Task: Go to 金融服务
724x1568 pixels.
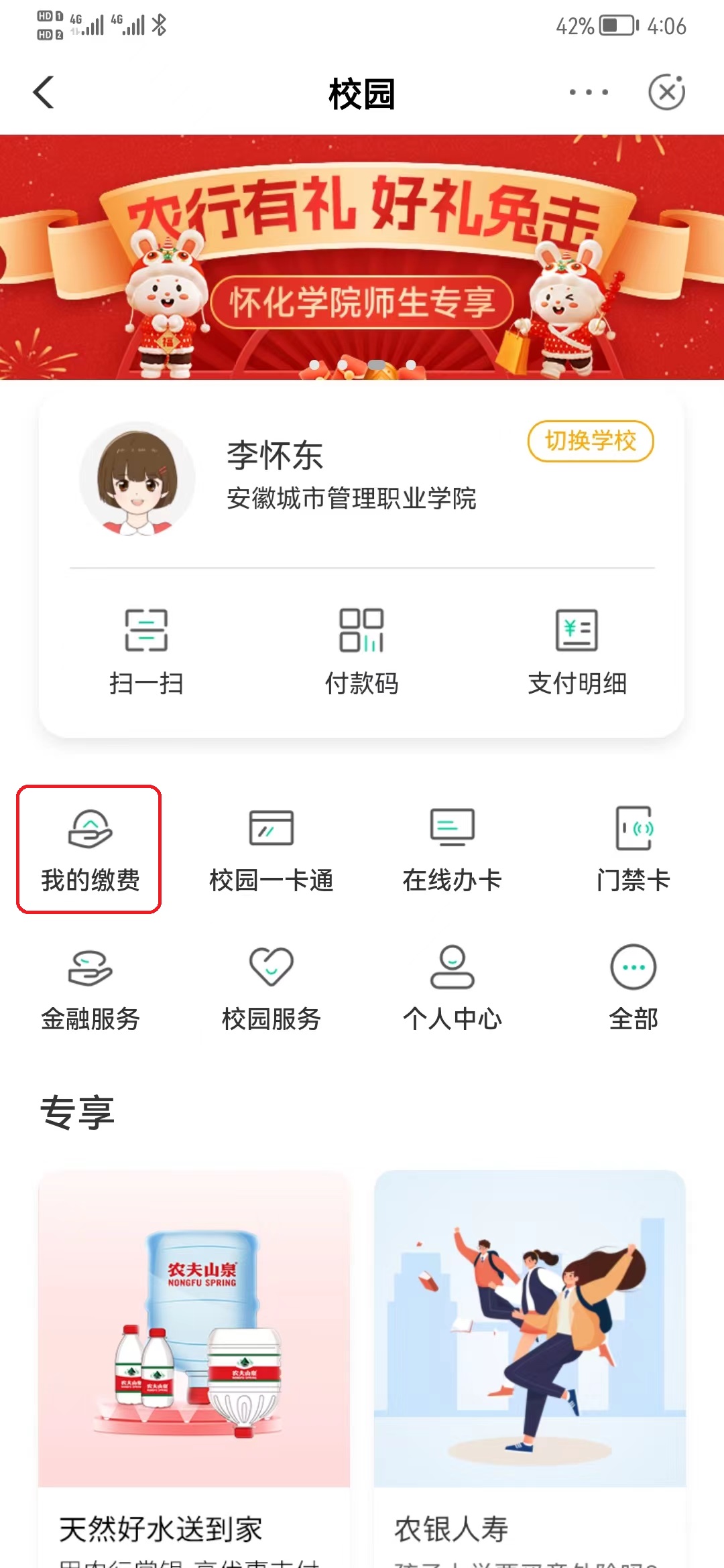Action: 90,988
